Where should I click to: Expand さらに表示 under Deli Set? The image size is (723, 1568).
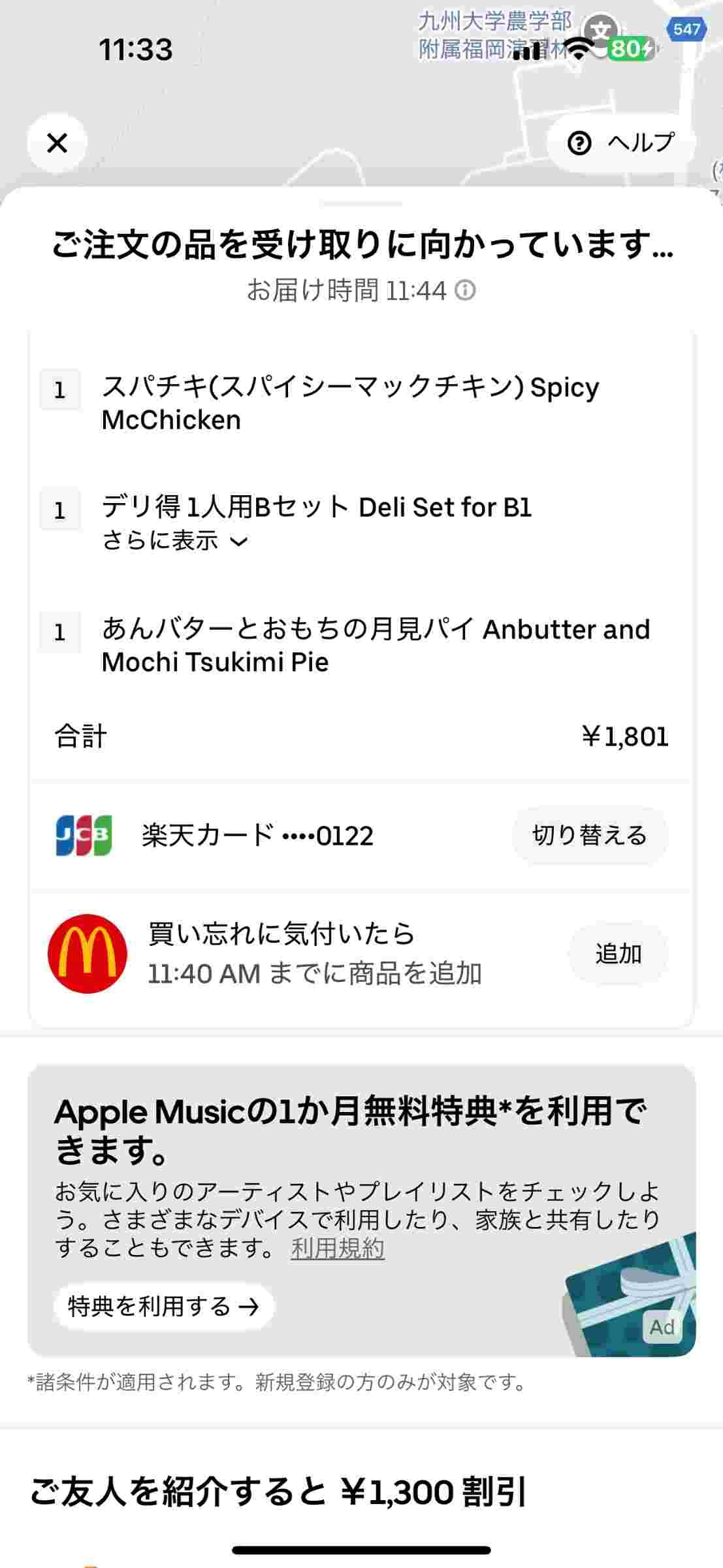tap(174, 541)
